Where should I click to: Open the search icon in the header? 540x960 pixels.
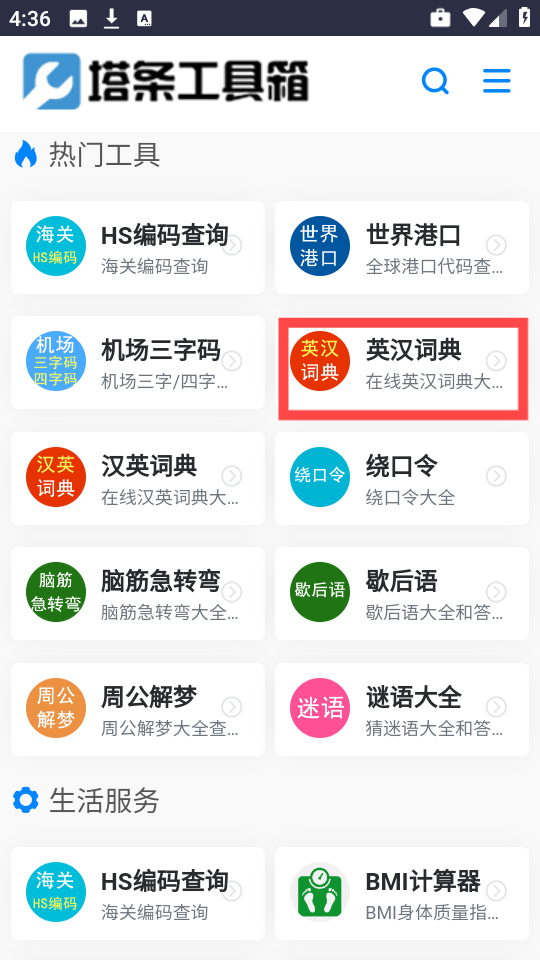pos(435,81)
